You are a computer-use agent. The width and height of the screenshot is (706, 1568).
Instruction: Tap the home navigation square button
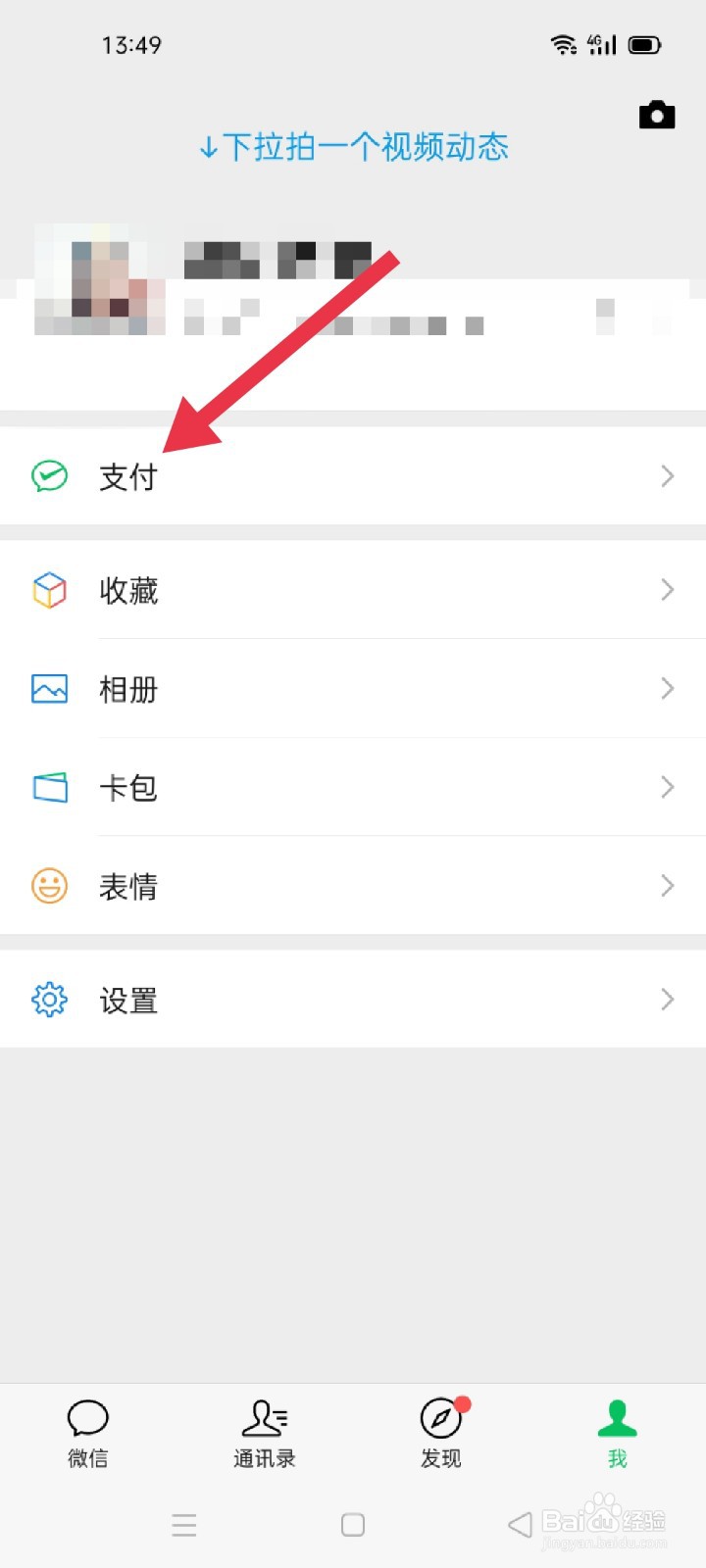tap(352, 1525)
